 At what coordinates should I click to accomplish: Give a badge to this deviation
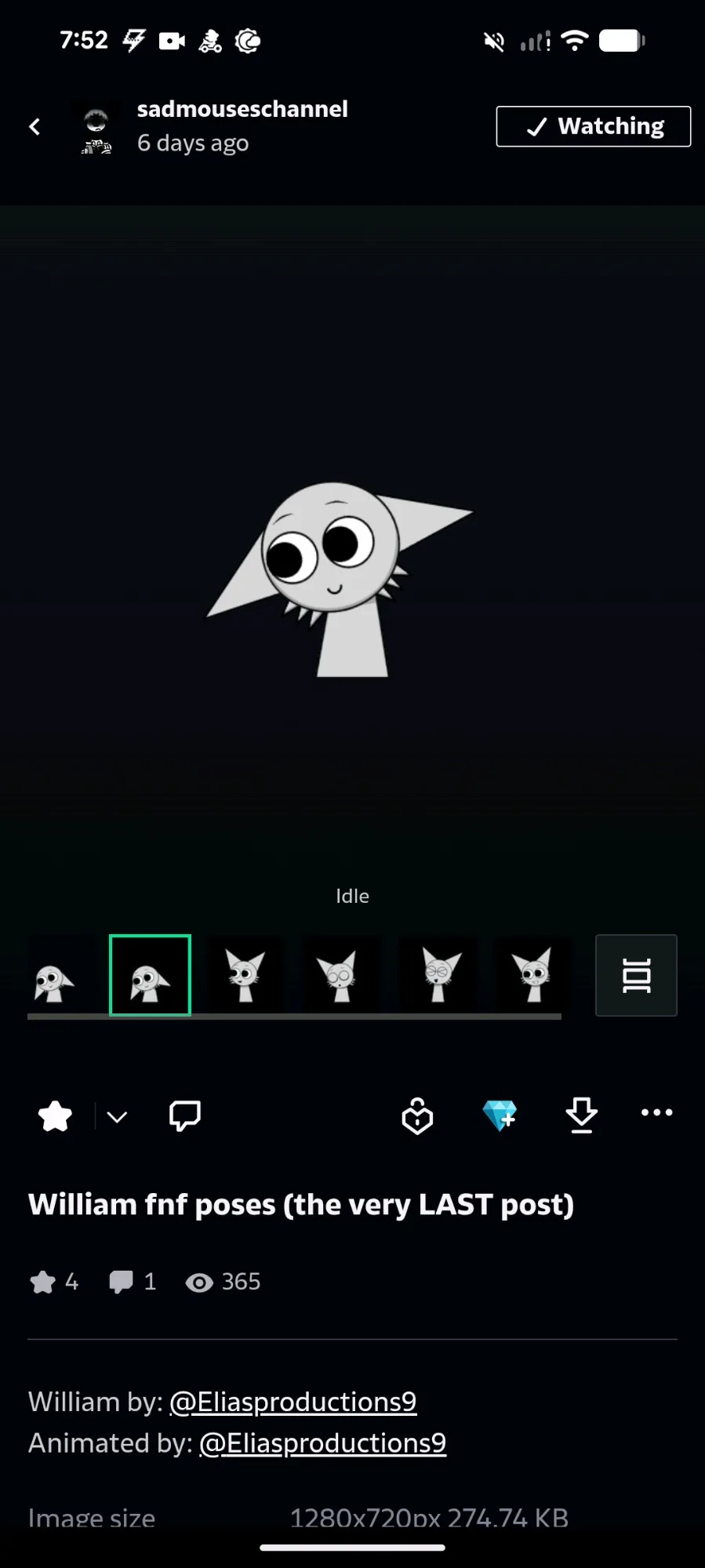pyautogui.click(x=417, y=1115)
